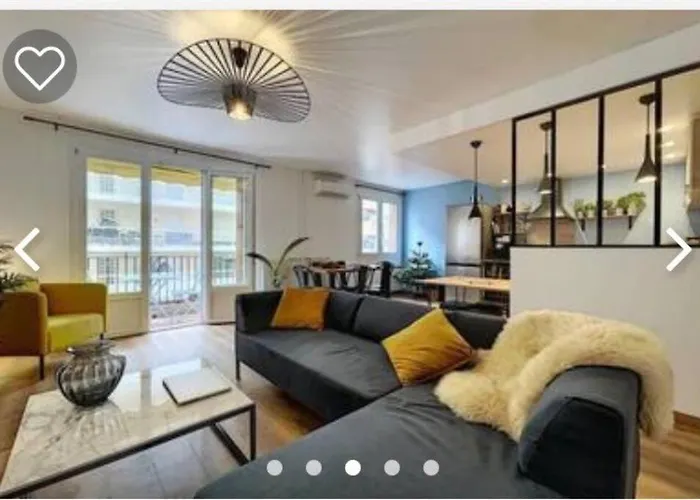Jump to the first photo dot
700x500 pixels.
click(275, 467)
